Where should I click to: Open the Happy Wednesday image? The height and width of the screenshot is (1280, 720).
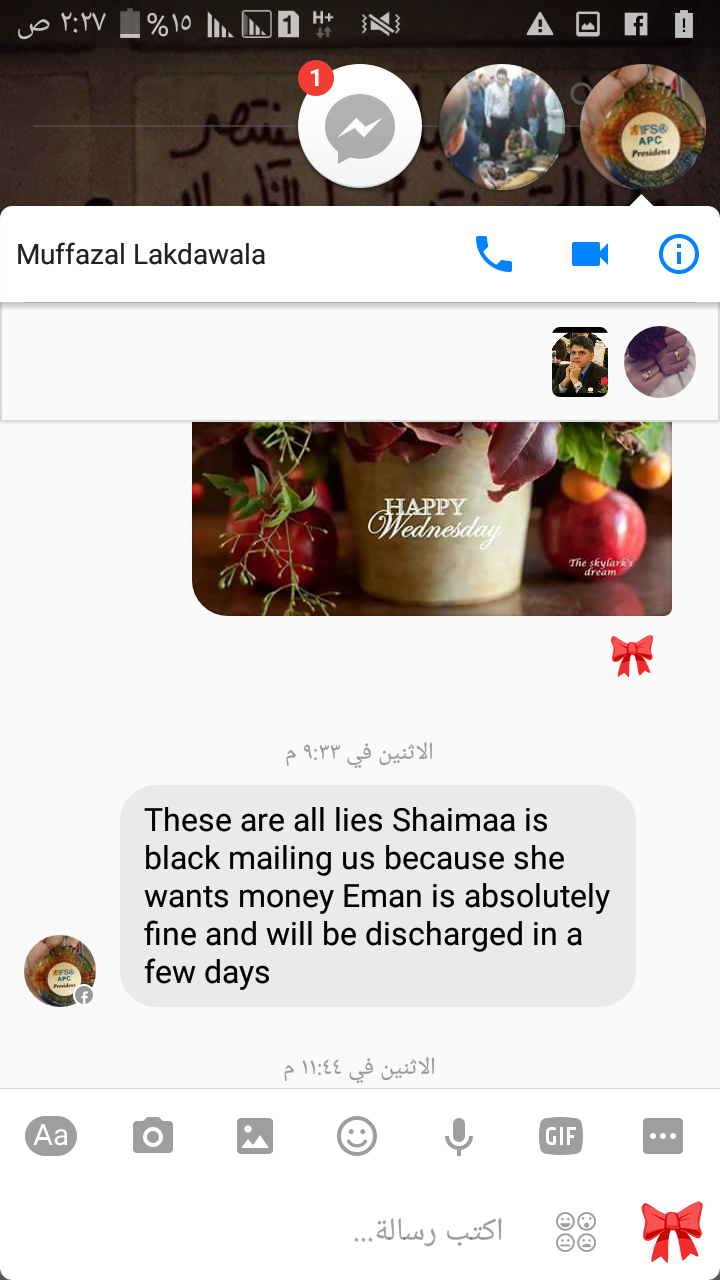pyautogui.click(x=432, y=518)
